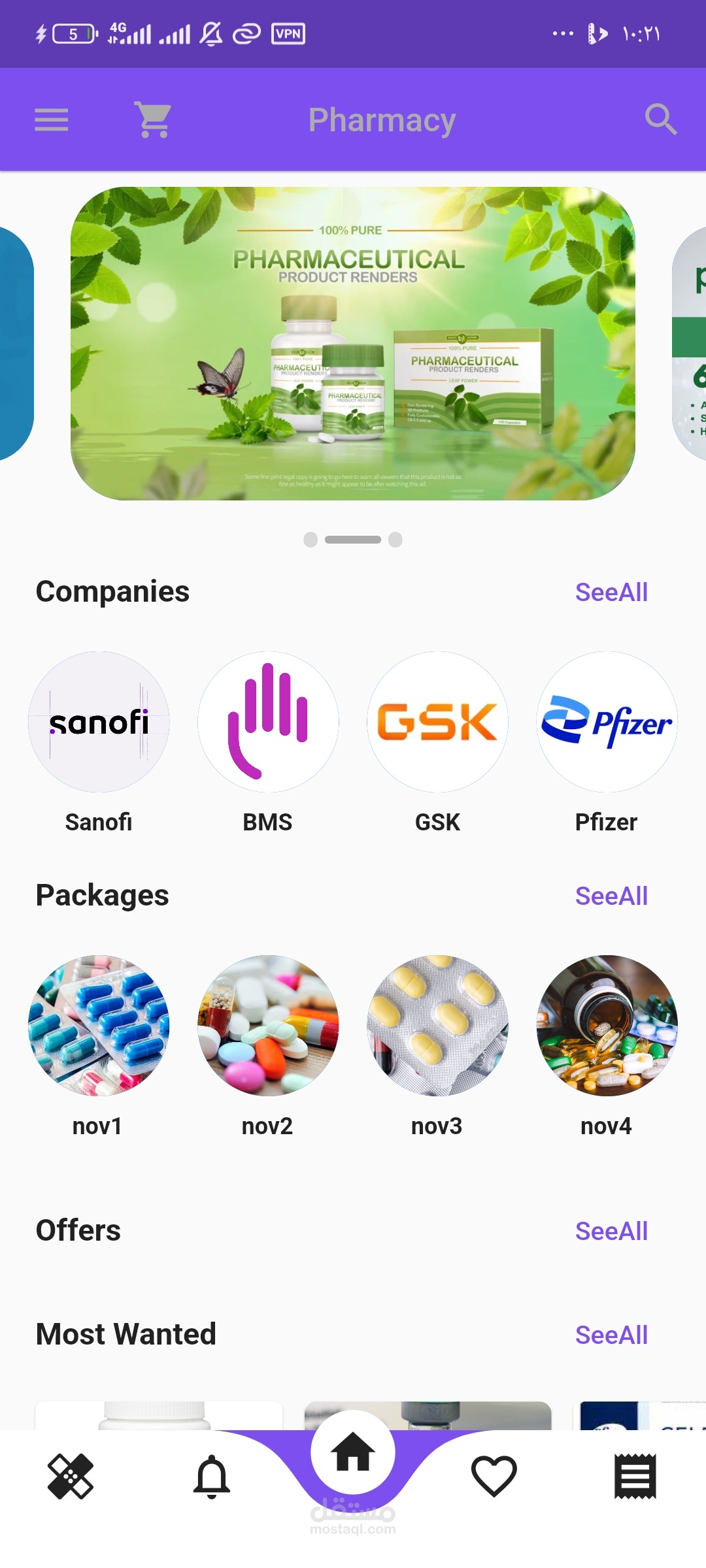Tap the search magnifier icon
Image resolution: width=706 pixels, height=1568 pixels.
point(660,120)
